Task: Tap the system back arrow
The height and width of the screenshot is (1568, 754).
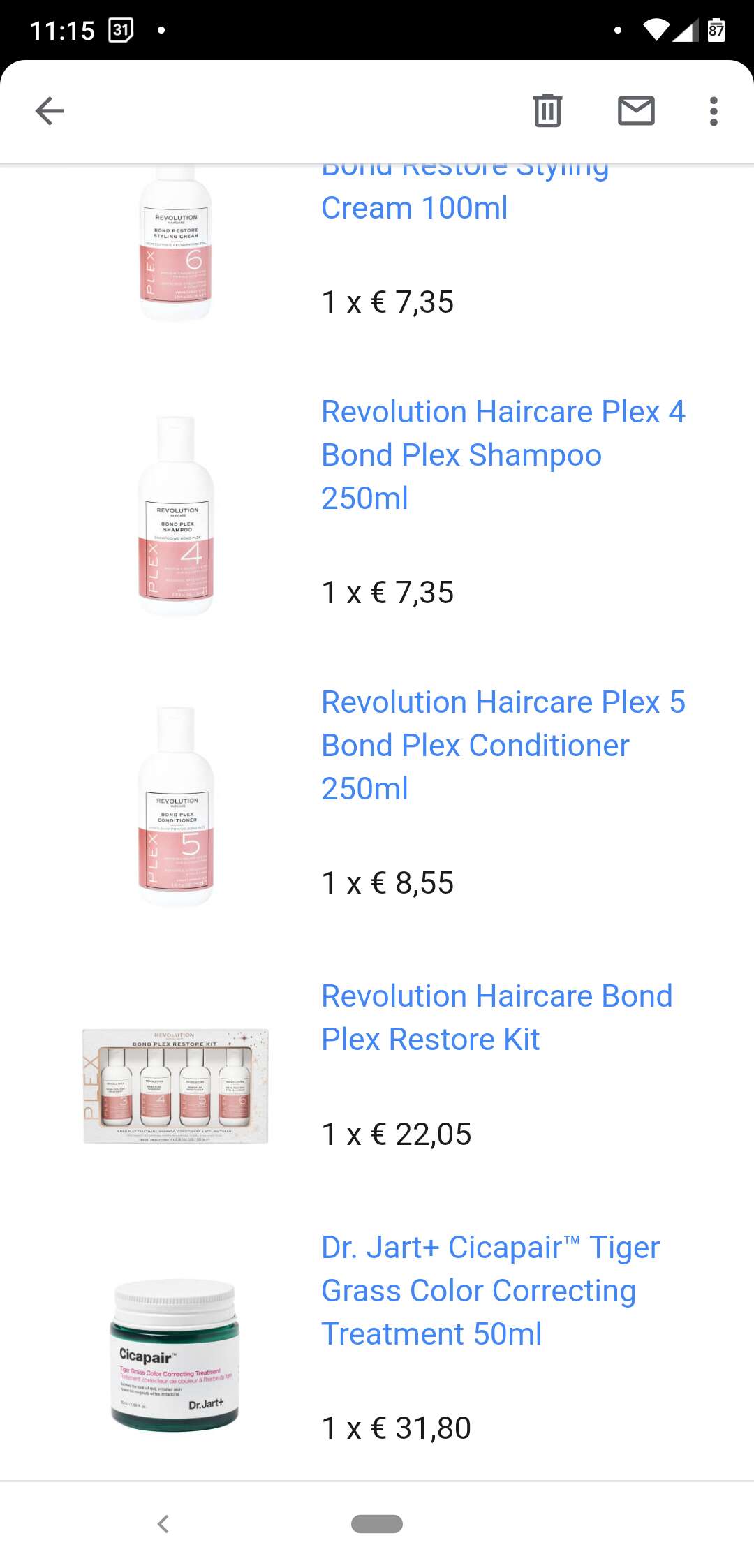Action: tap(163, 1524)
